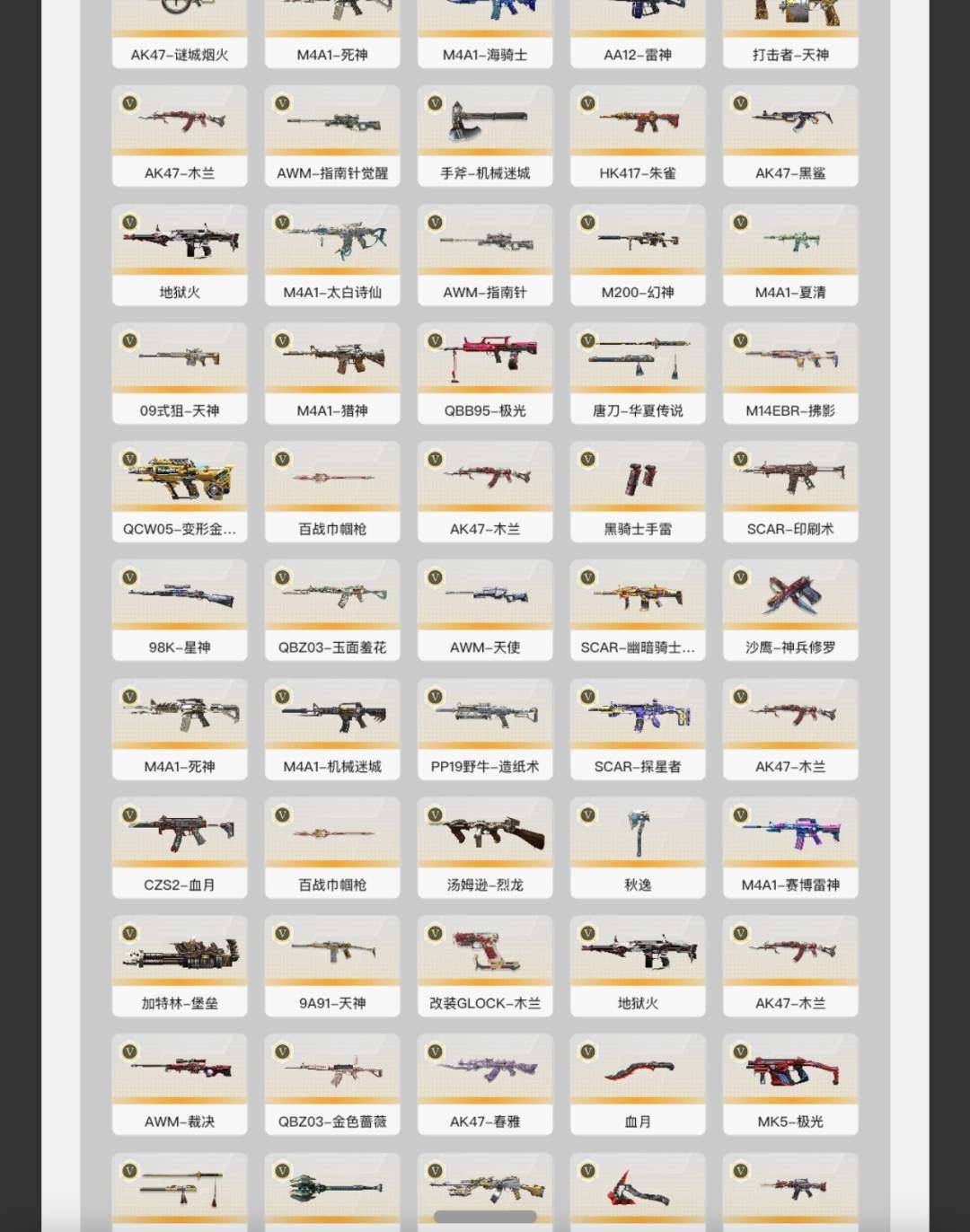970x1232 pixels.
Task: Select the M200-幻神 sniper card
Action: click(x=638, y=255)
